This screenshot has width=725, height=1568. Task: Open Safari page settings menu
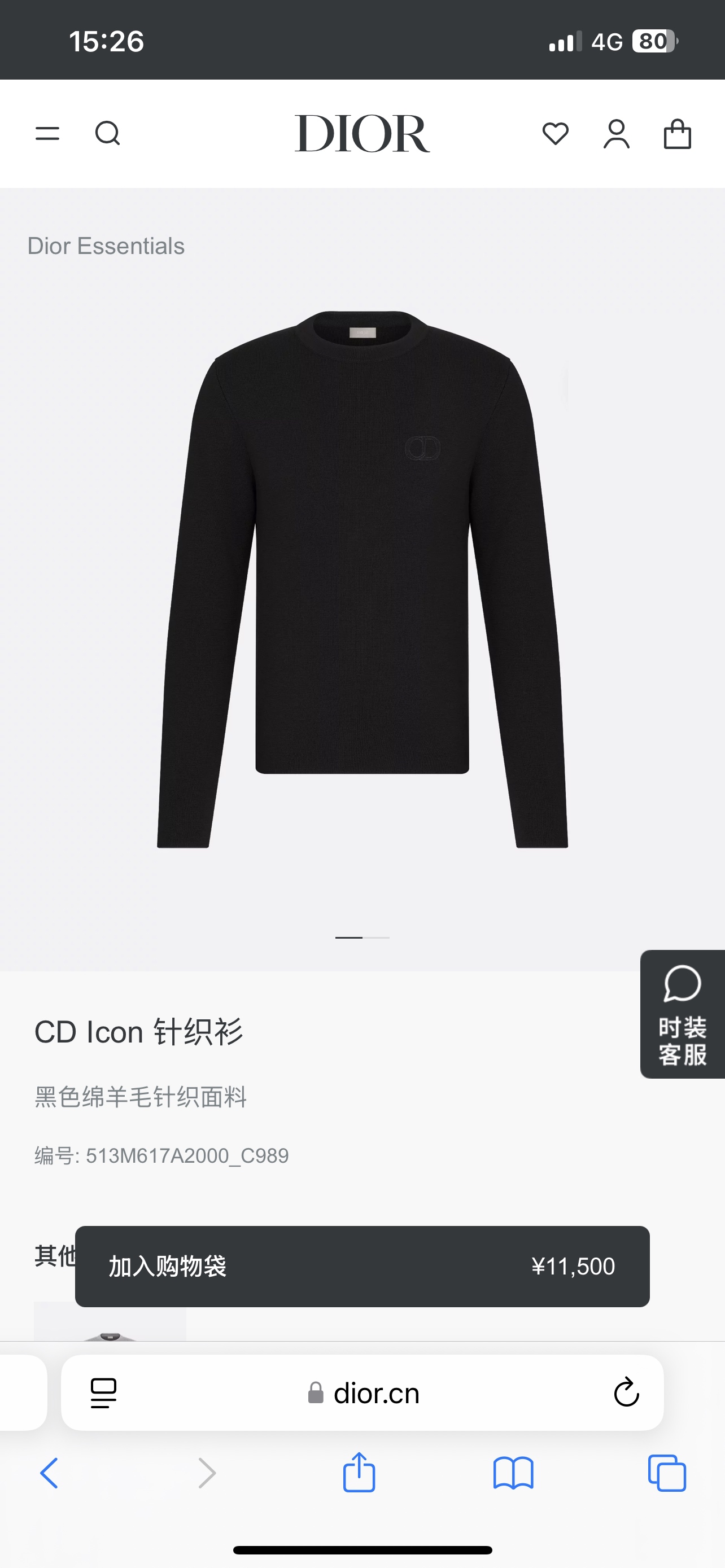(x=103, y=1392)
